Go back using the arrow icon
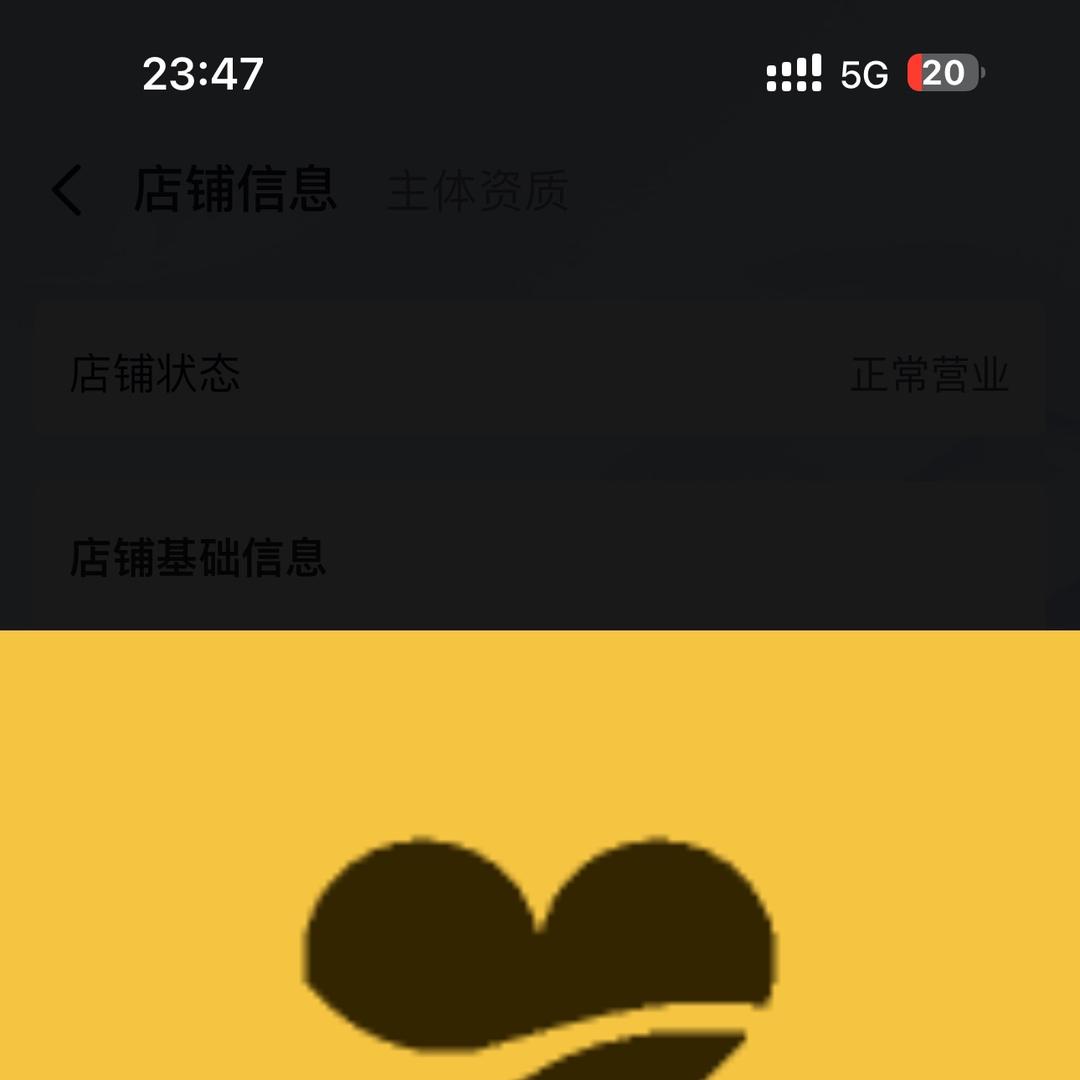 [67, 191]
